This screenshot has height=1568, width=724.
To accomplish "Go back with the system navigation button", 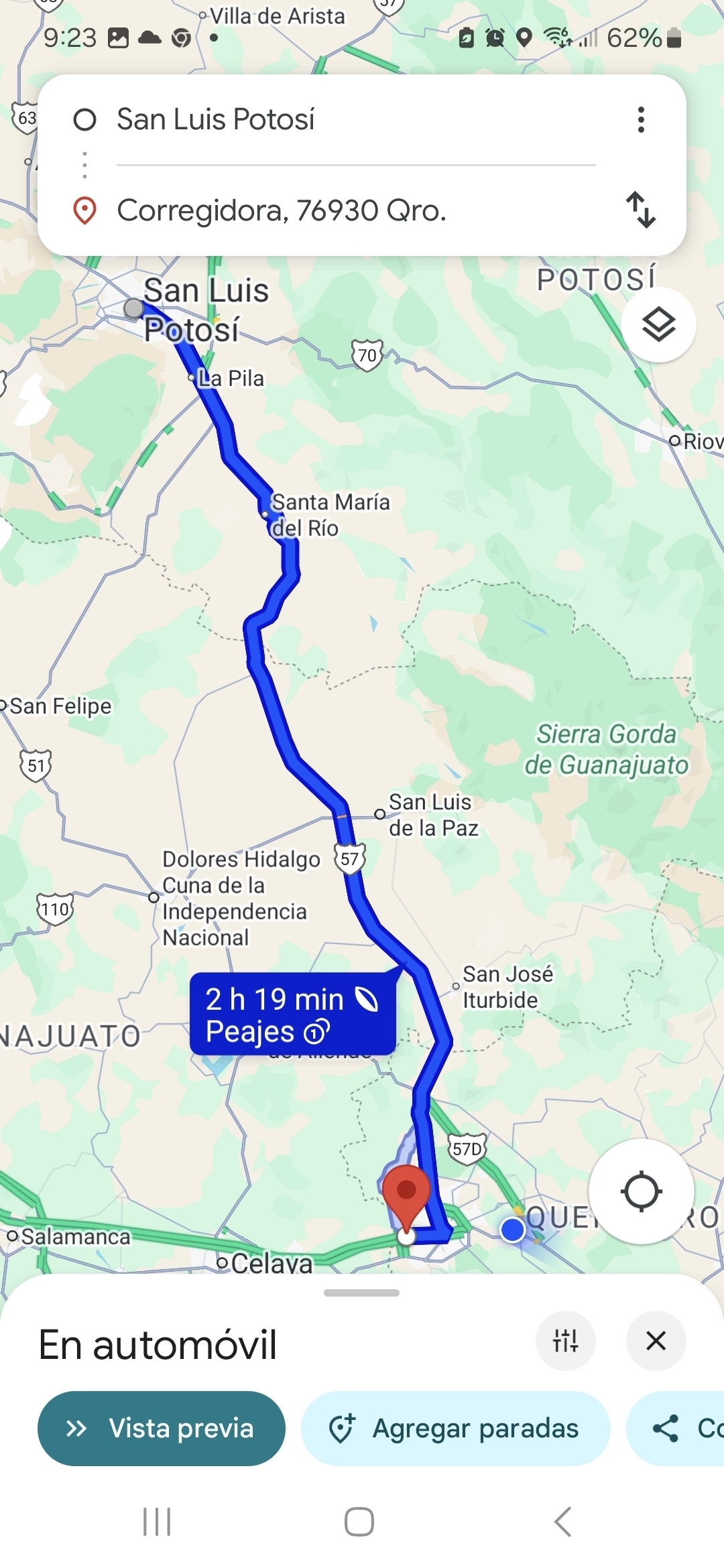I will pos(563,1521).
